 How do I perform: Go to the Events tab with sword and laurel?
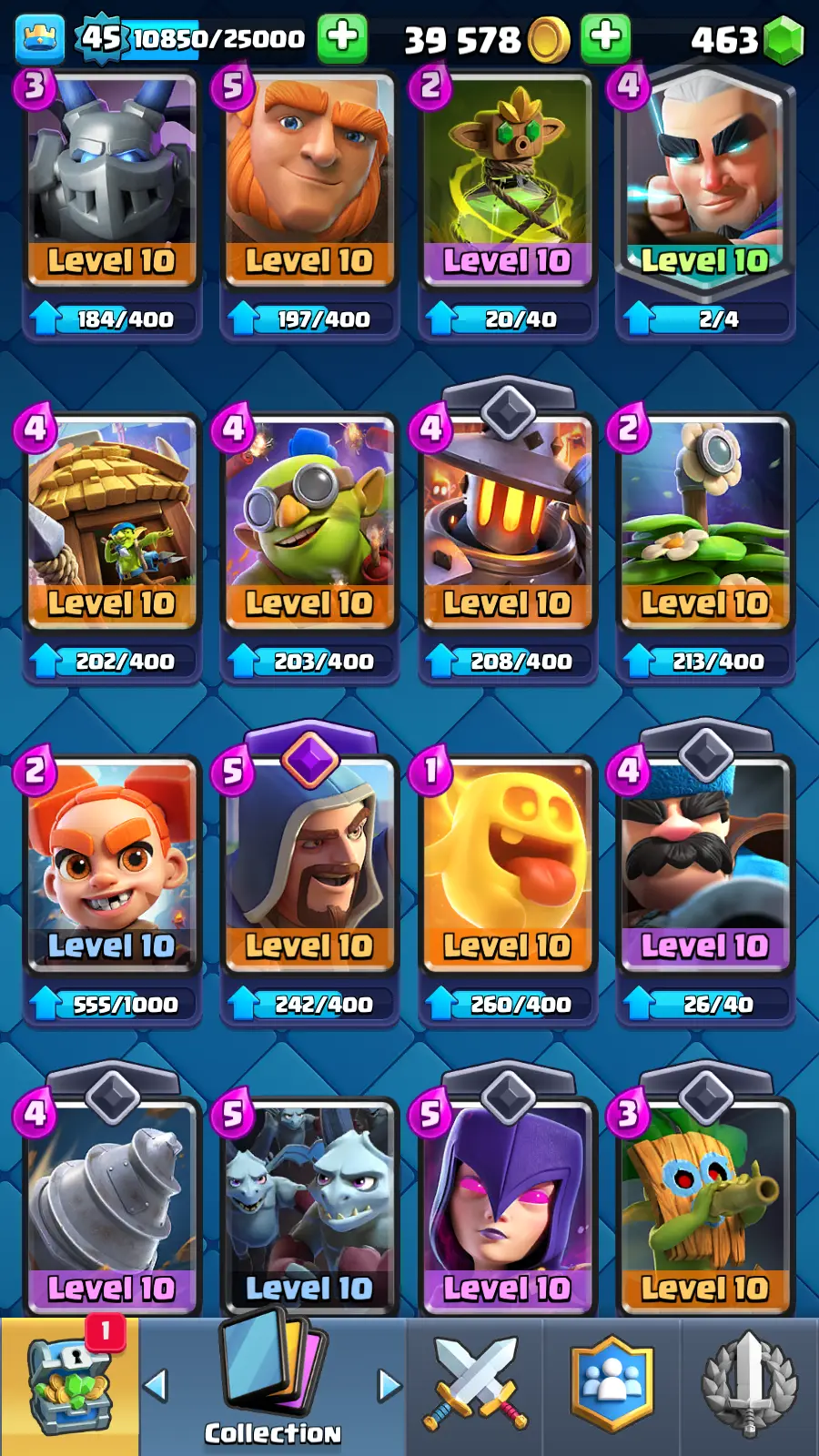(749, 1387)
